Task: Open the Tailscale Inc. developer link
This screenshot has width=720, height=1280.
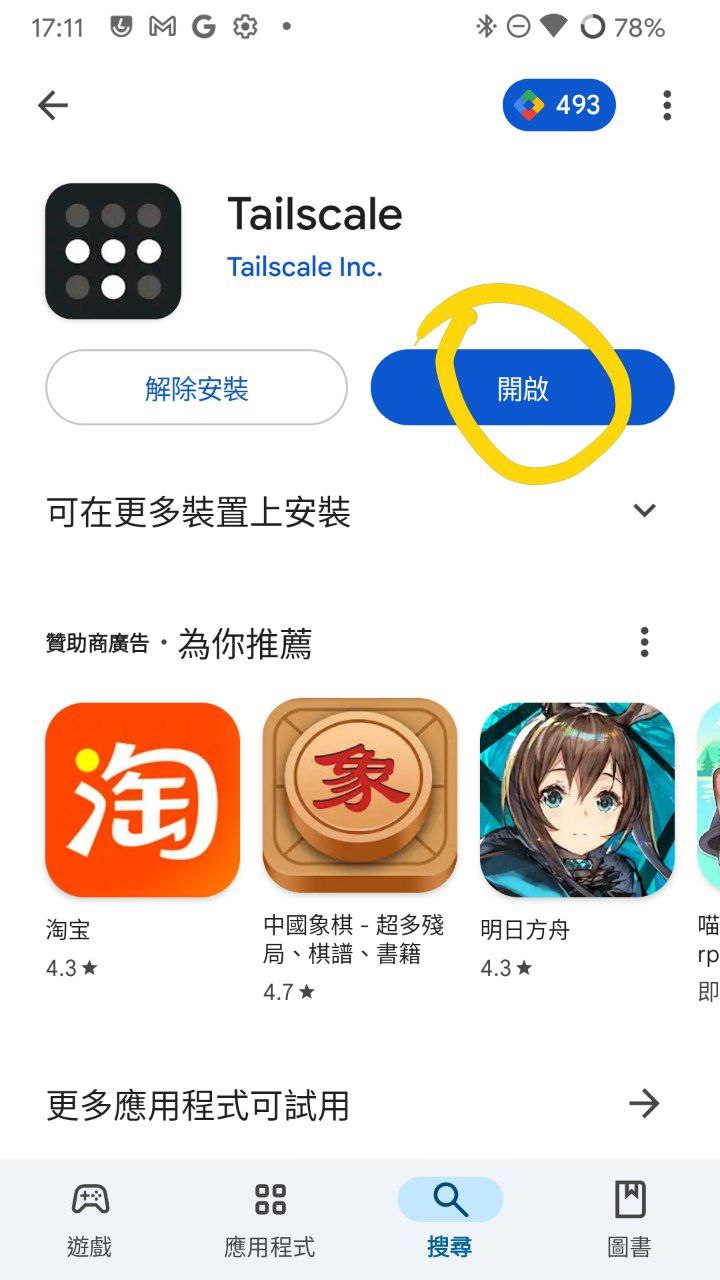Action: [305, 267]
